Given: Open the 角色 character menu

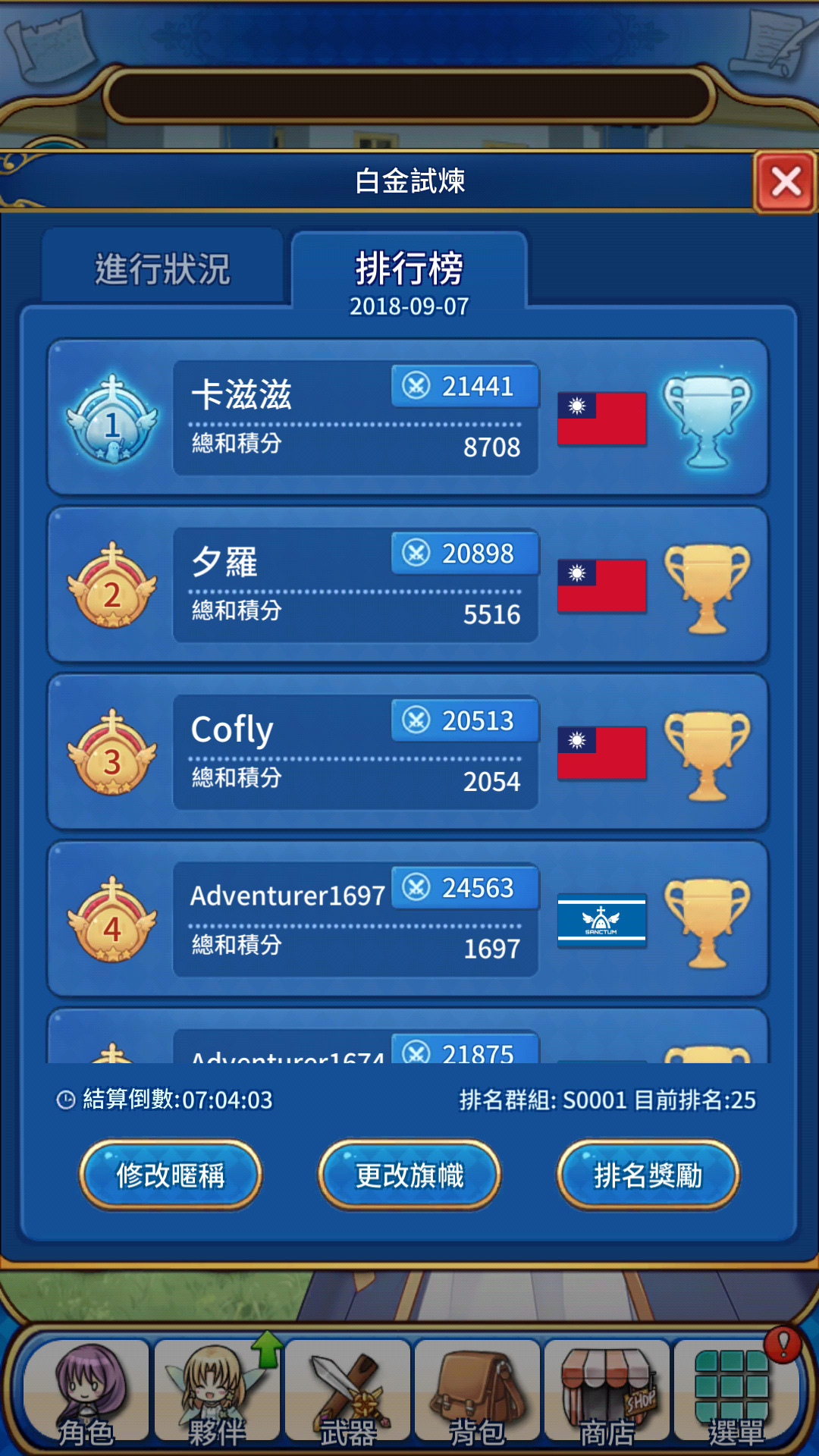Looking at the screenshot, I should [86, 1392].
